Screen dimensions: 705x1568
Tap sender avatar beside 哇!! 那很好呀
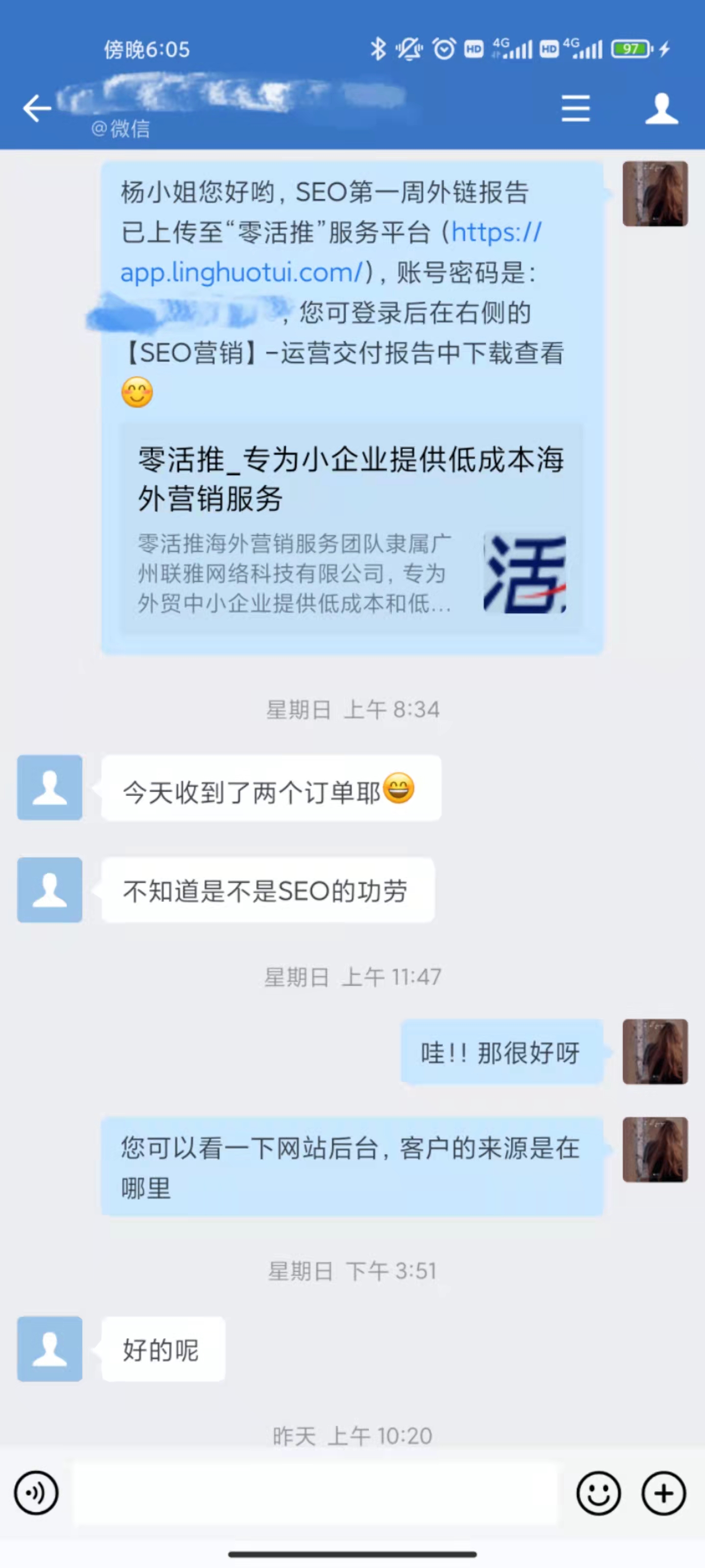point(655,1051)
